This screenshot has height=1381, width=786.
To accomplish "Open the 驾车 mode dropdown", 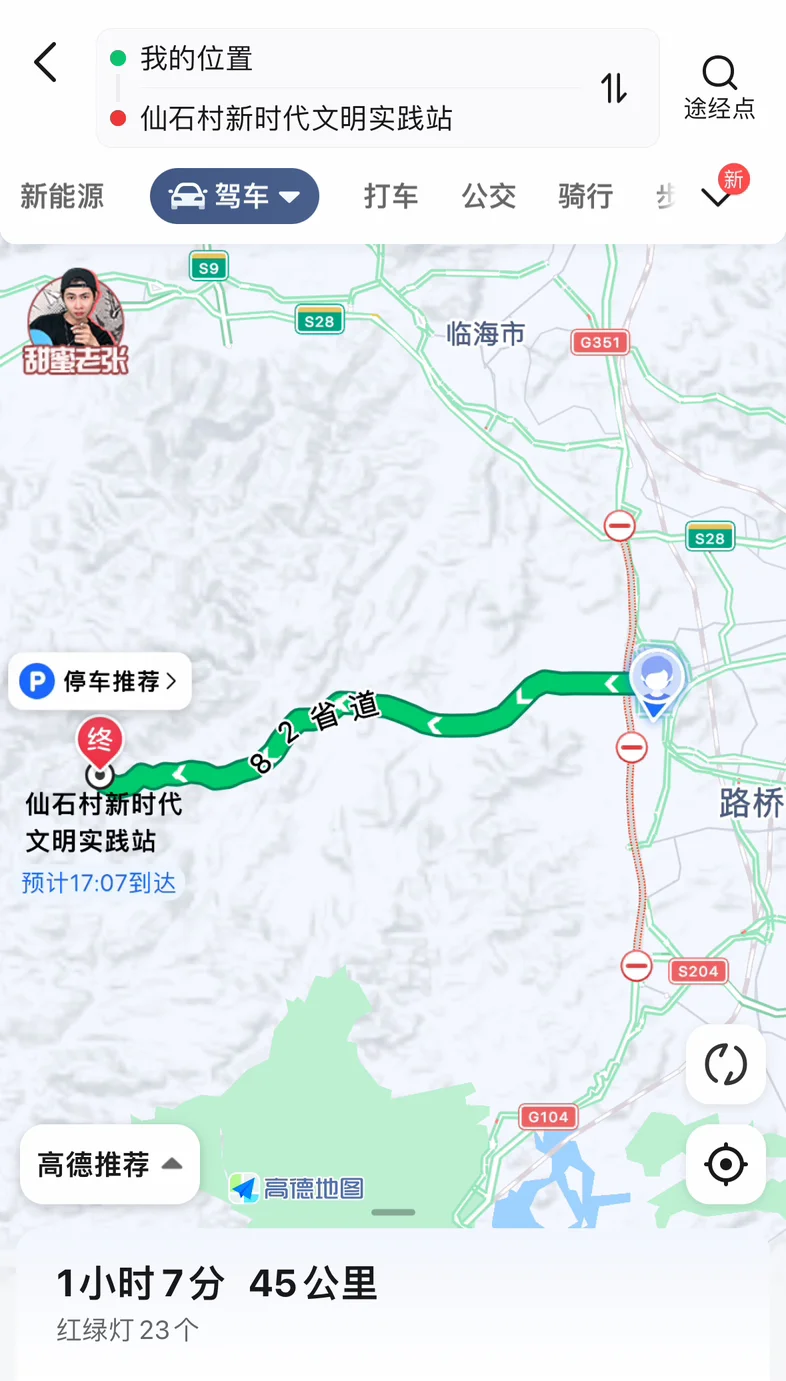I will click(235, 196).
